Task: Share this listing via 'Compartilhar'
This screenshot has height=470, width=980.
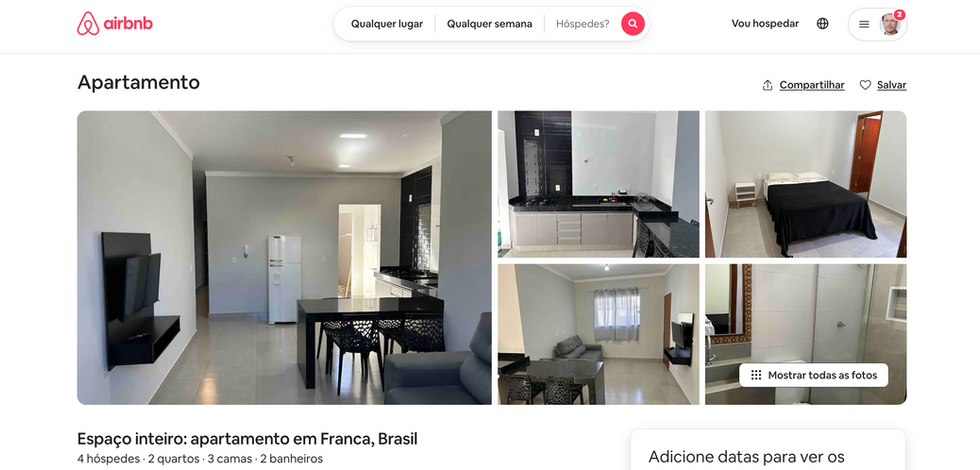Action: click(803, 85)
